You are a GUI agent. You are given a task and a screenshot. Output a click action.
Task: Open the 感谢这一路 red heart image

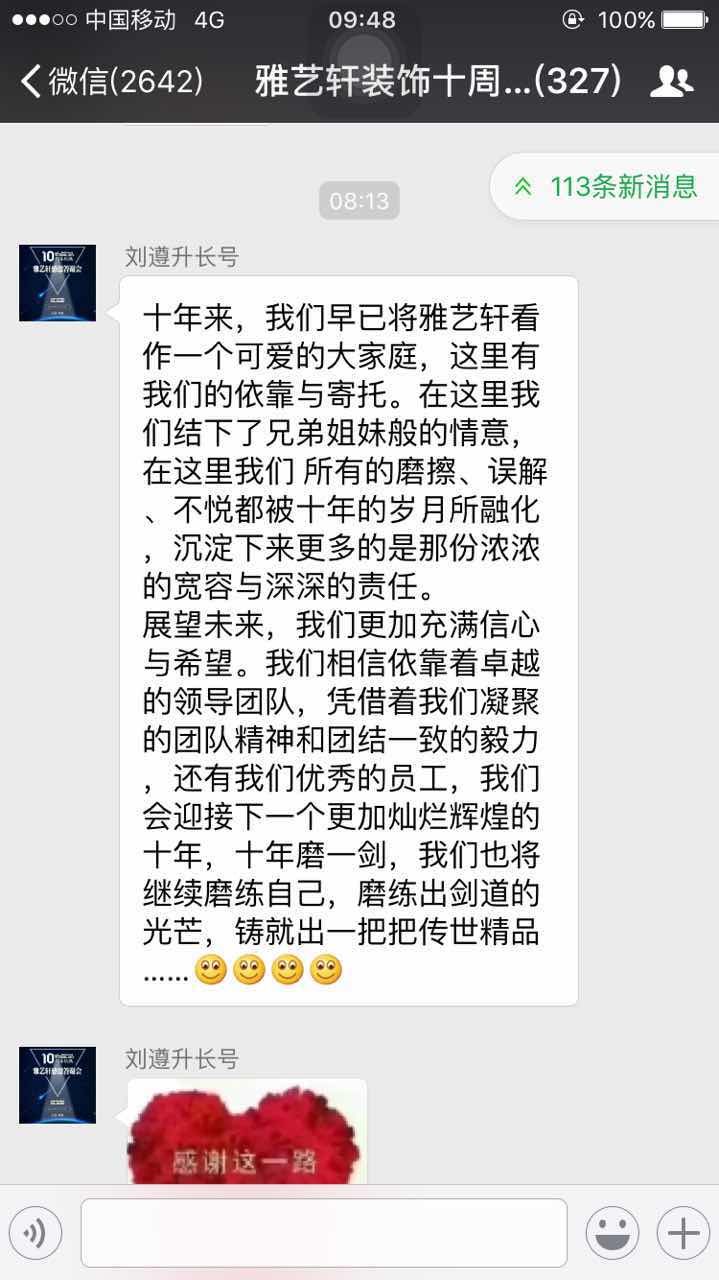(x=246, y=1132)
